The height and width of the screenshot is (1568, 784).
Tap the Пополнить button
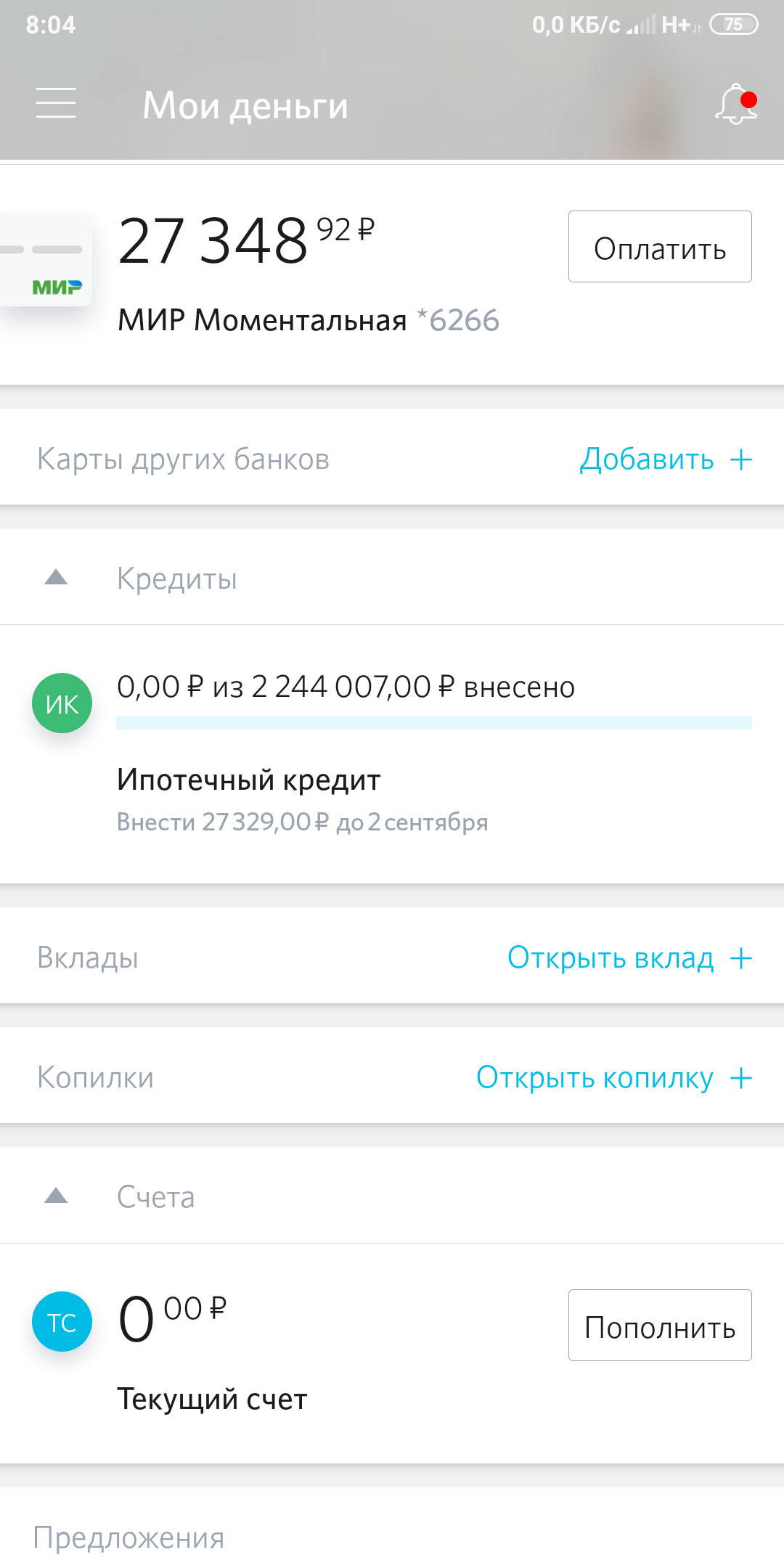(659, 1326)
